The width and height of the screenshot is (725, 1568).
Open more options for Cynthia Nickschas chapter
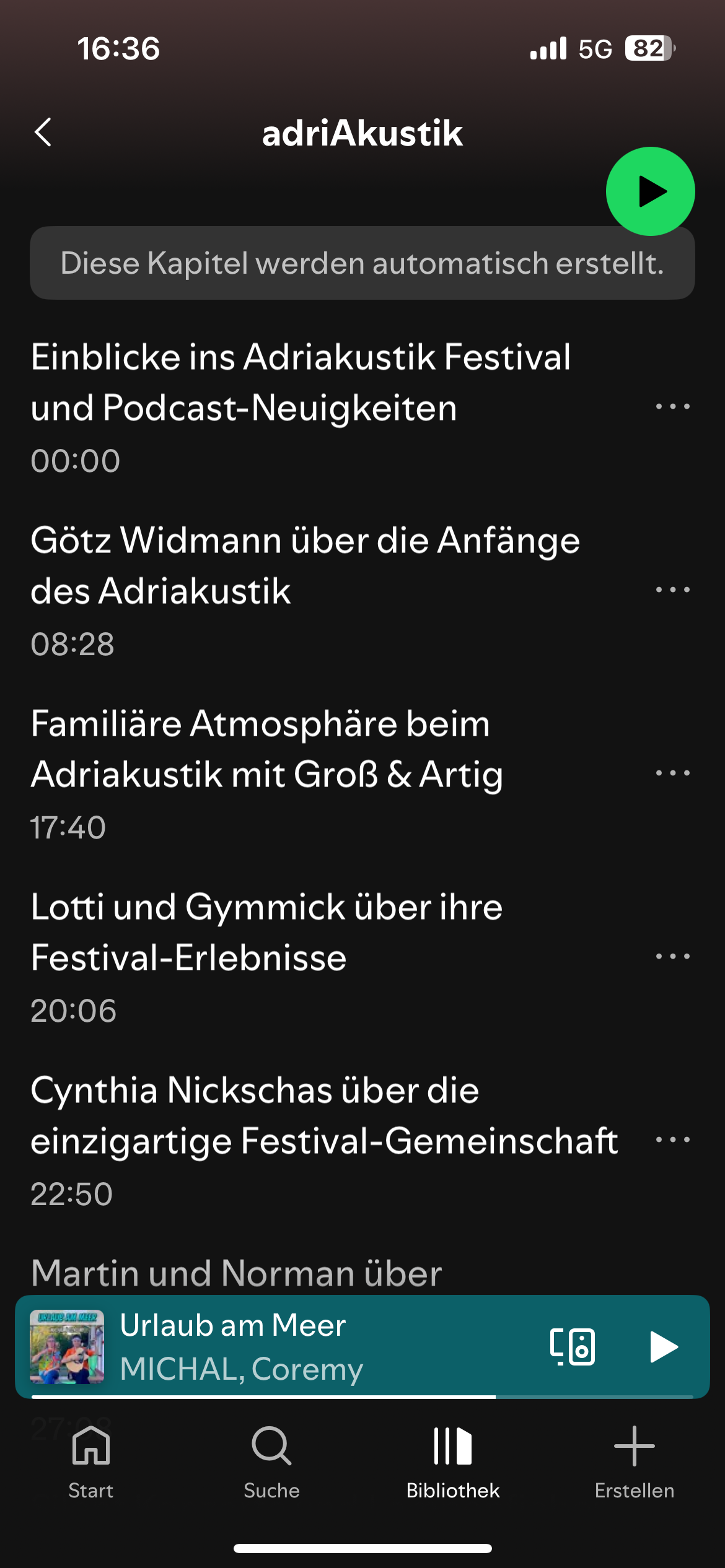672,1140
